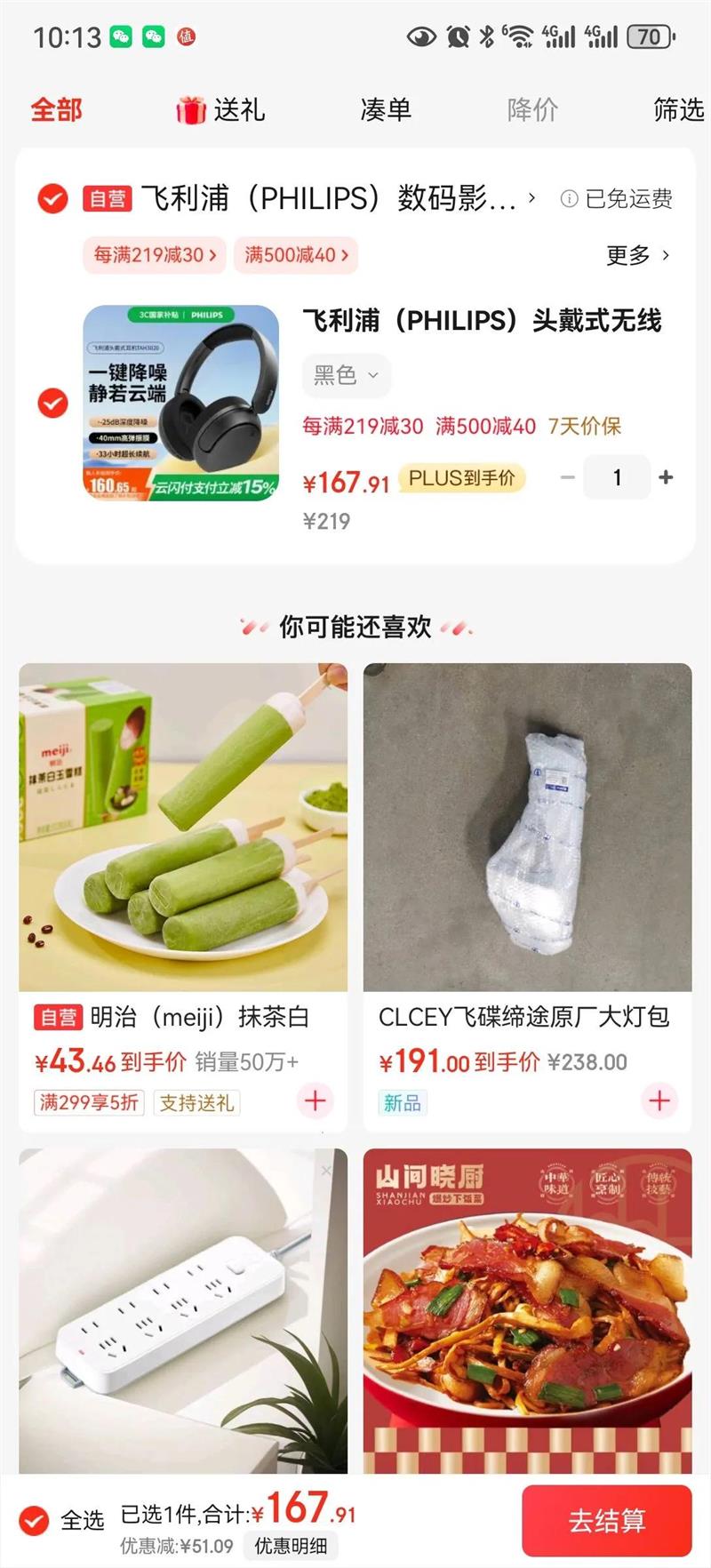View the CLCEY headlight product card
This screenshot has width=711, height=1568.
click(527, 827)
